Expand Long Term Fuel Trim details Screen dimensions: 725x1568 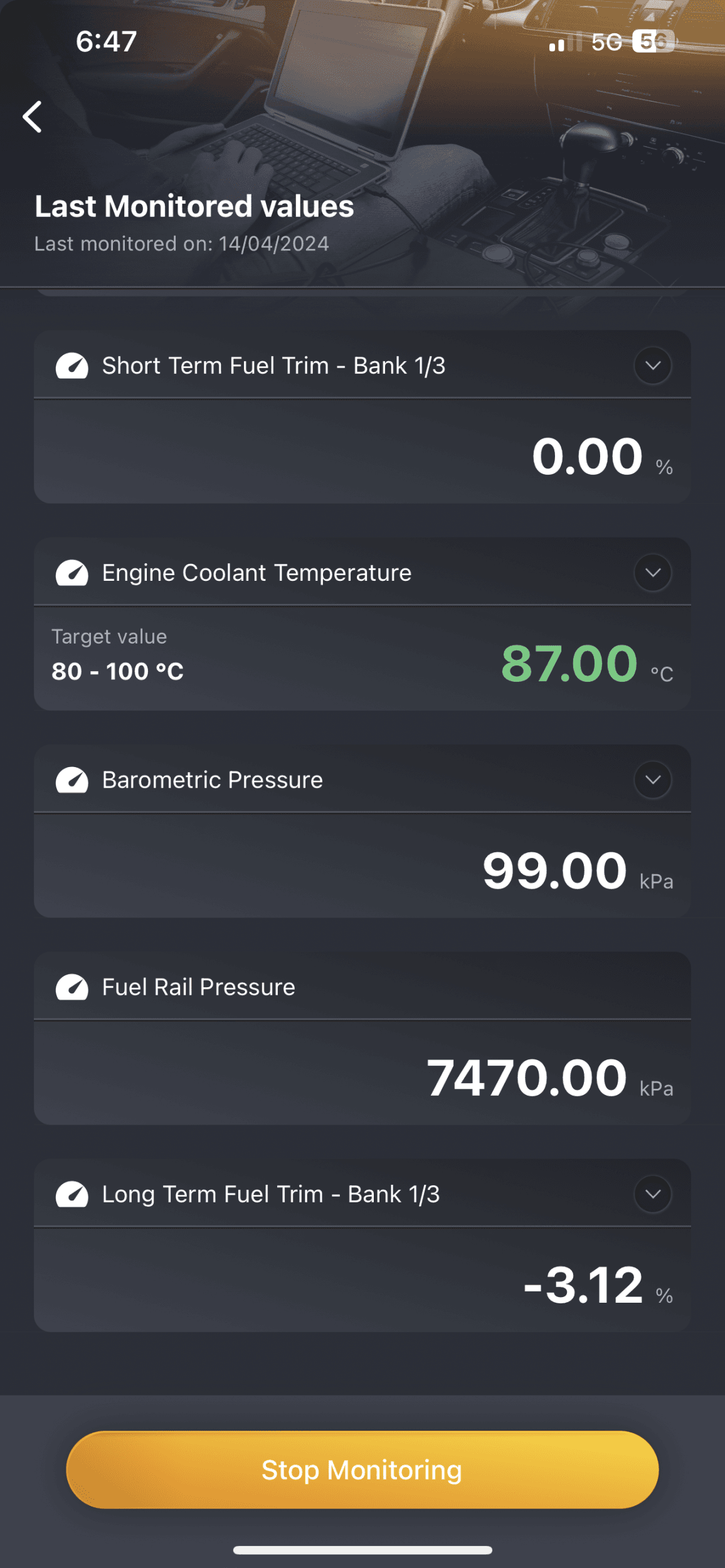click(x=652, y=1194)
